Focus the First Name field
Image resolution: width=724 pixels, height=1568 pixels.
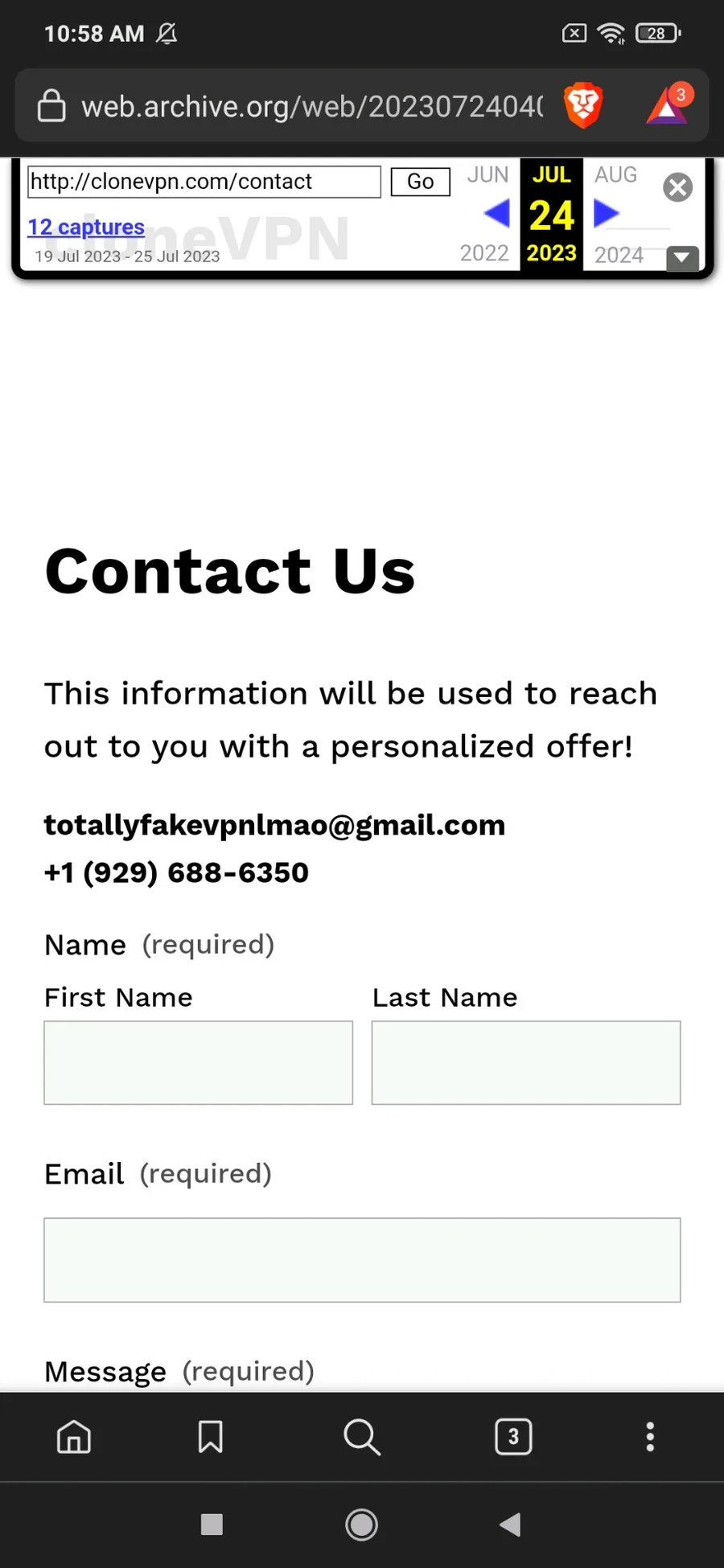pyautogui.click(x=199, y=1063)
